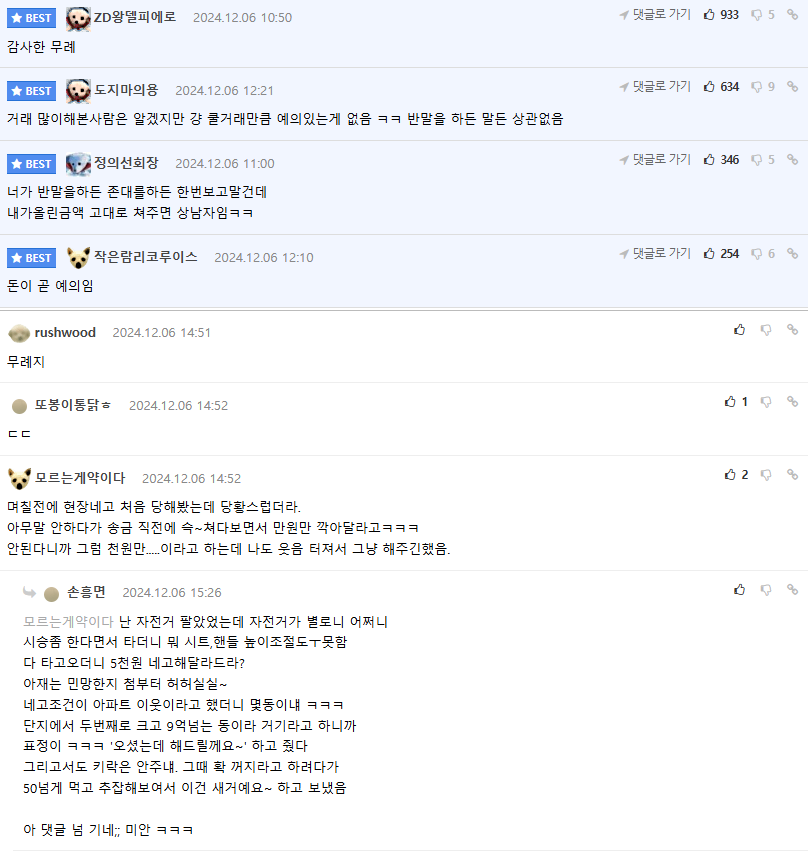This screenshot has height=853, width=808.
Task: View 도지마의용's profile
Action: pos(126,90)
